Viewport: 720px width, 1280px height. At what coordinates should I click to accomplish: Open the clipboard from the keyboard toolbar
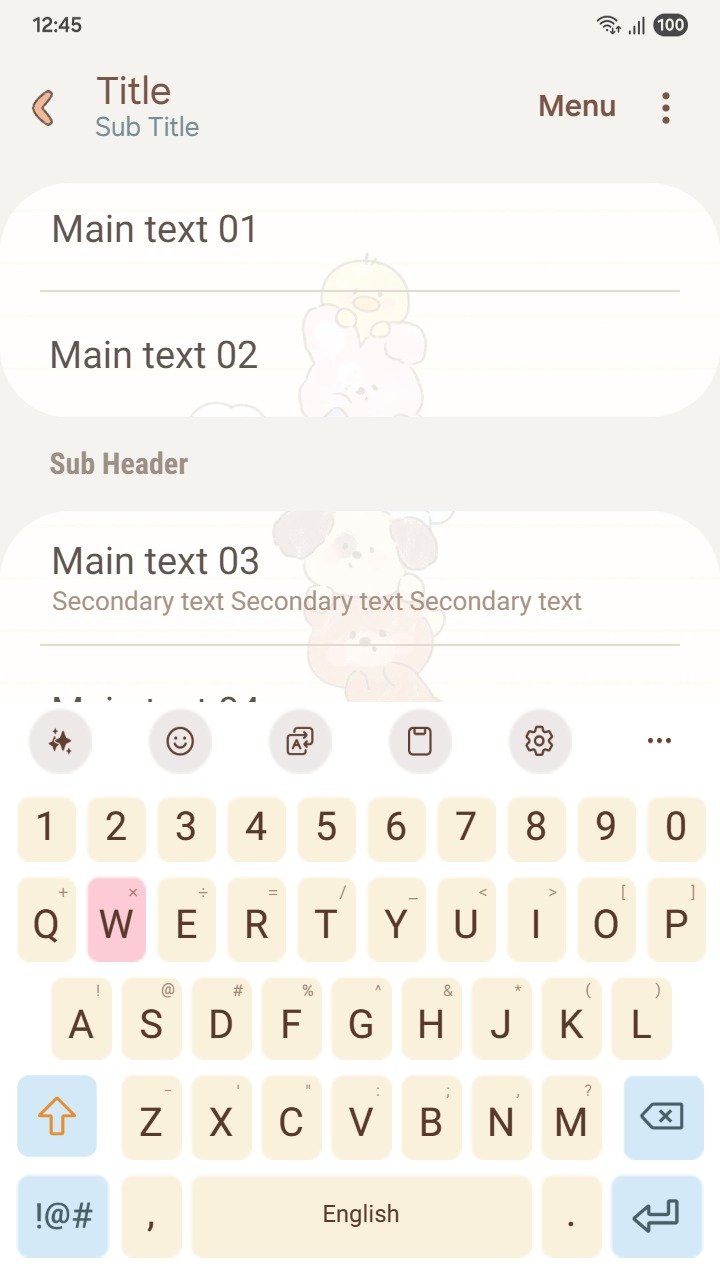(420, 741)
